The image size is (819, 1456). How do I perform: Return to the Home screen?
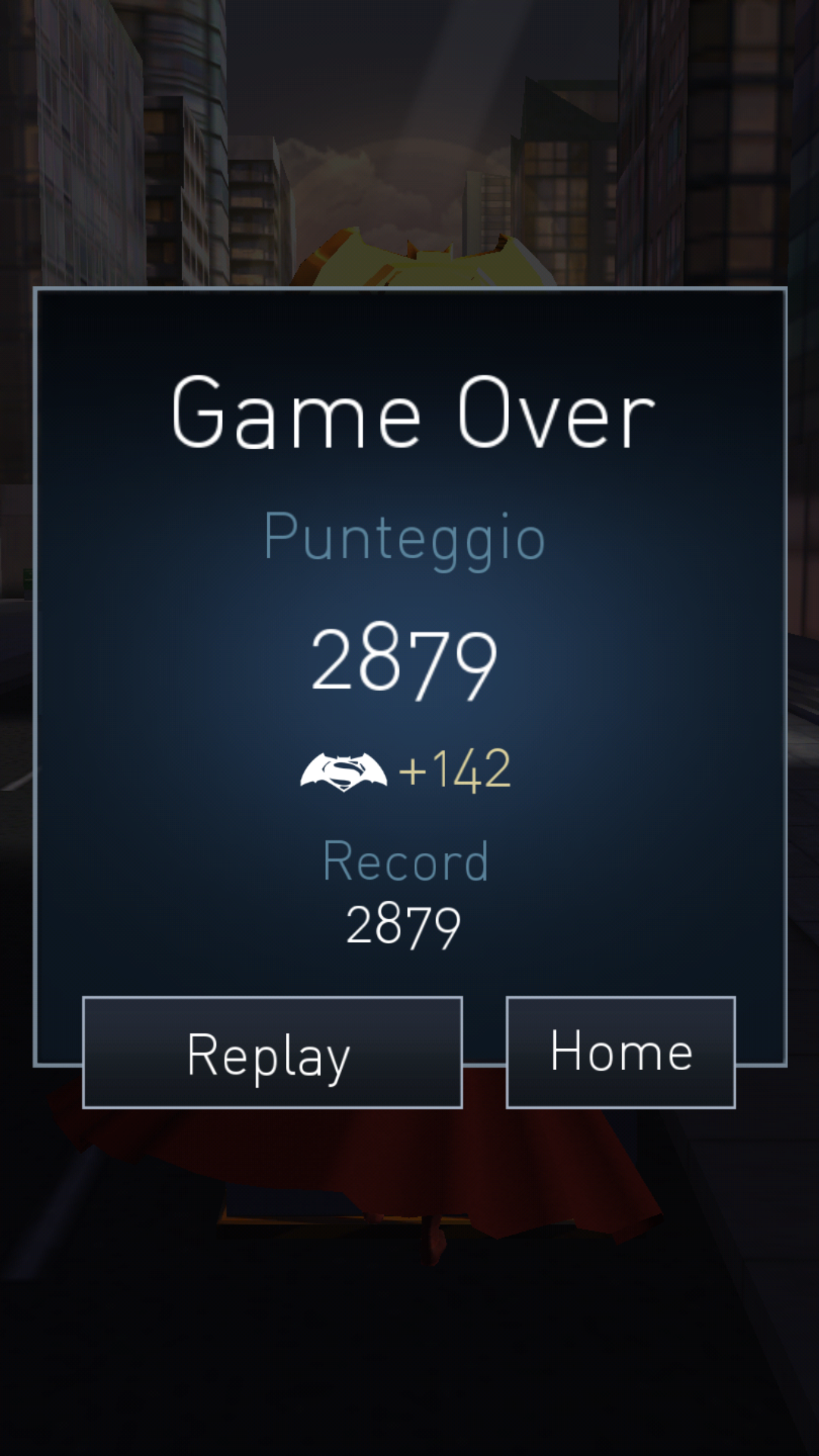coord(620,1053)
